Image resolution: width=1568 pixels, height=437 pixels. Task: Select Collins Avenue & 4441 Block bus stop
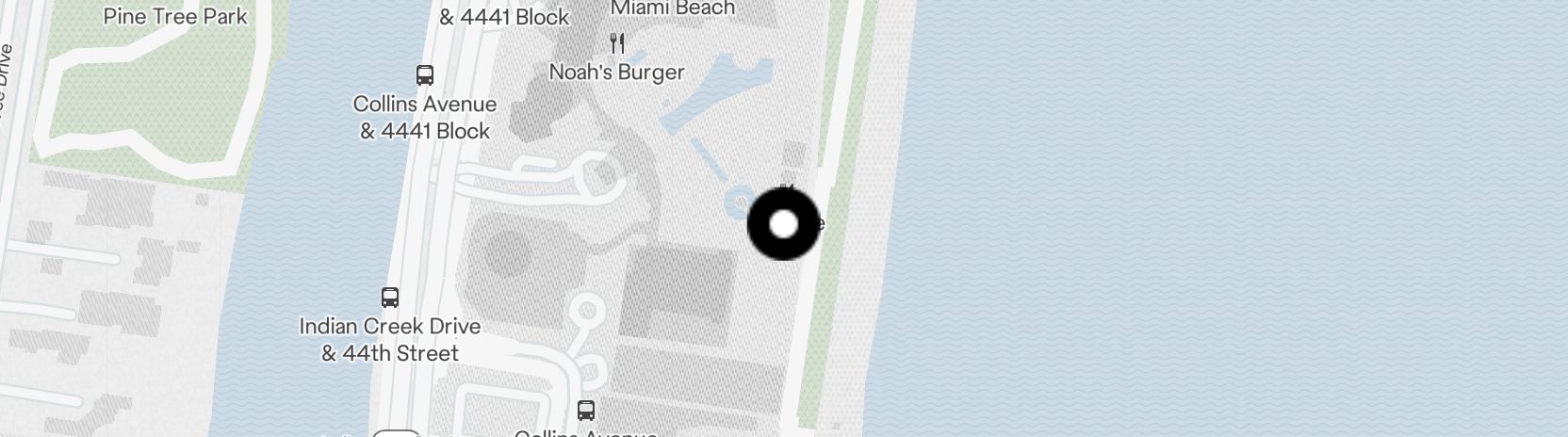(x=425, y=75)
